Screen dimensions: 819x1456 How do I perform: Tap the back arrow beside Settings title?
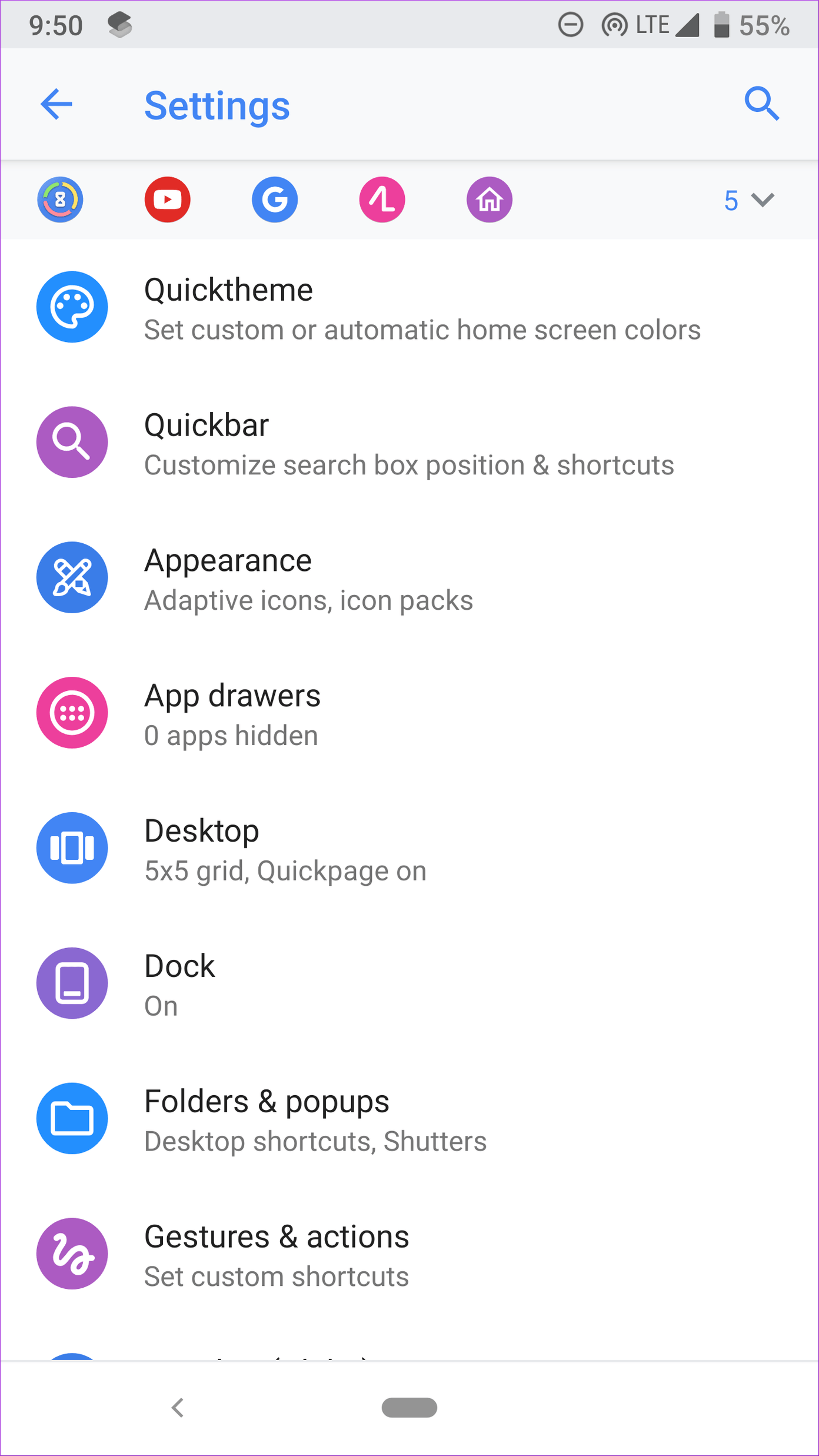[56, 104]
